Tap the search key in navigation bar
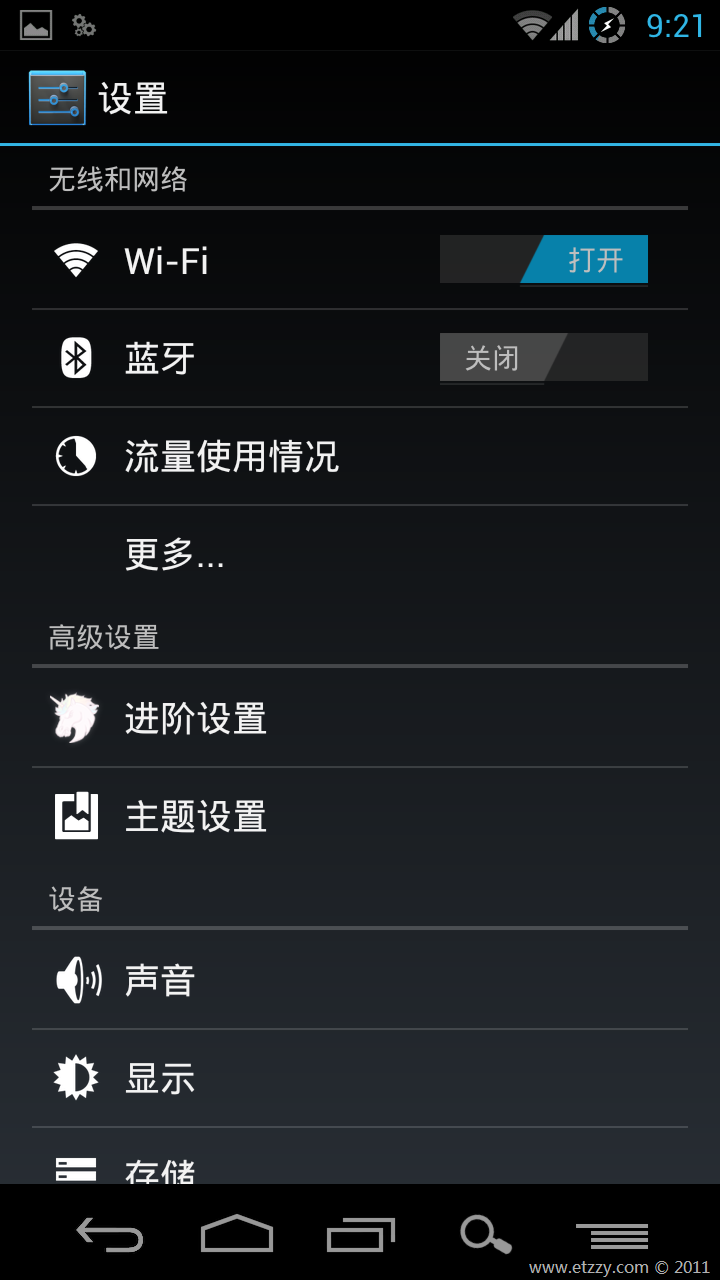The image size is (720, 1280). 486,1235
